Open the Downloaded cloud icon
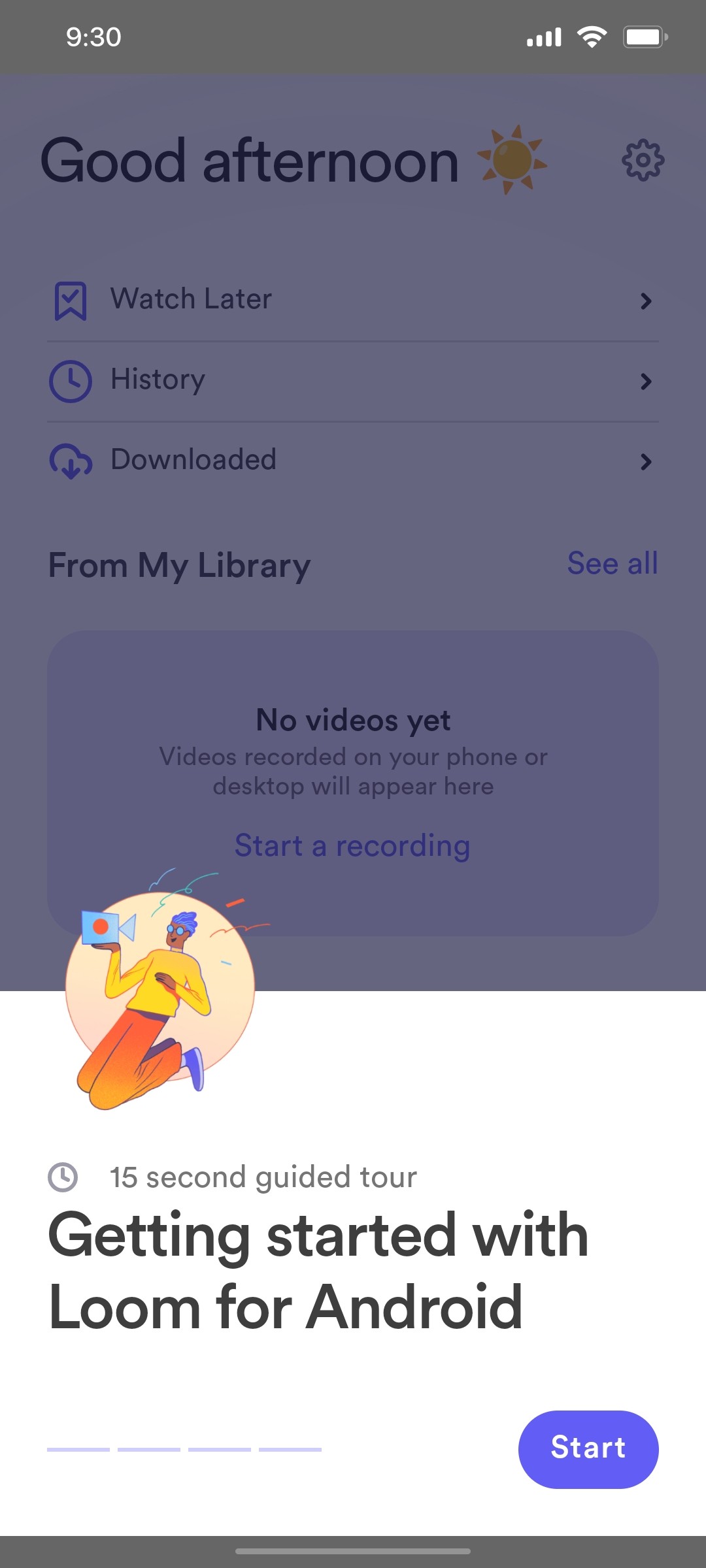 click(70, 461)
